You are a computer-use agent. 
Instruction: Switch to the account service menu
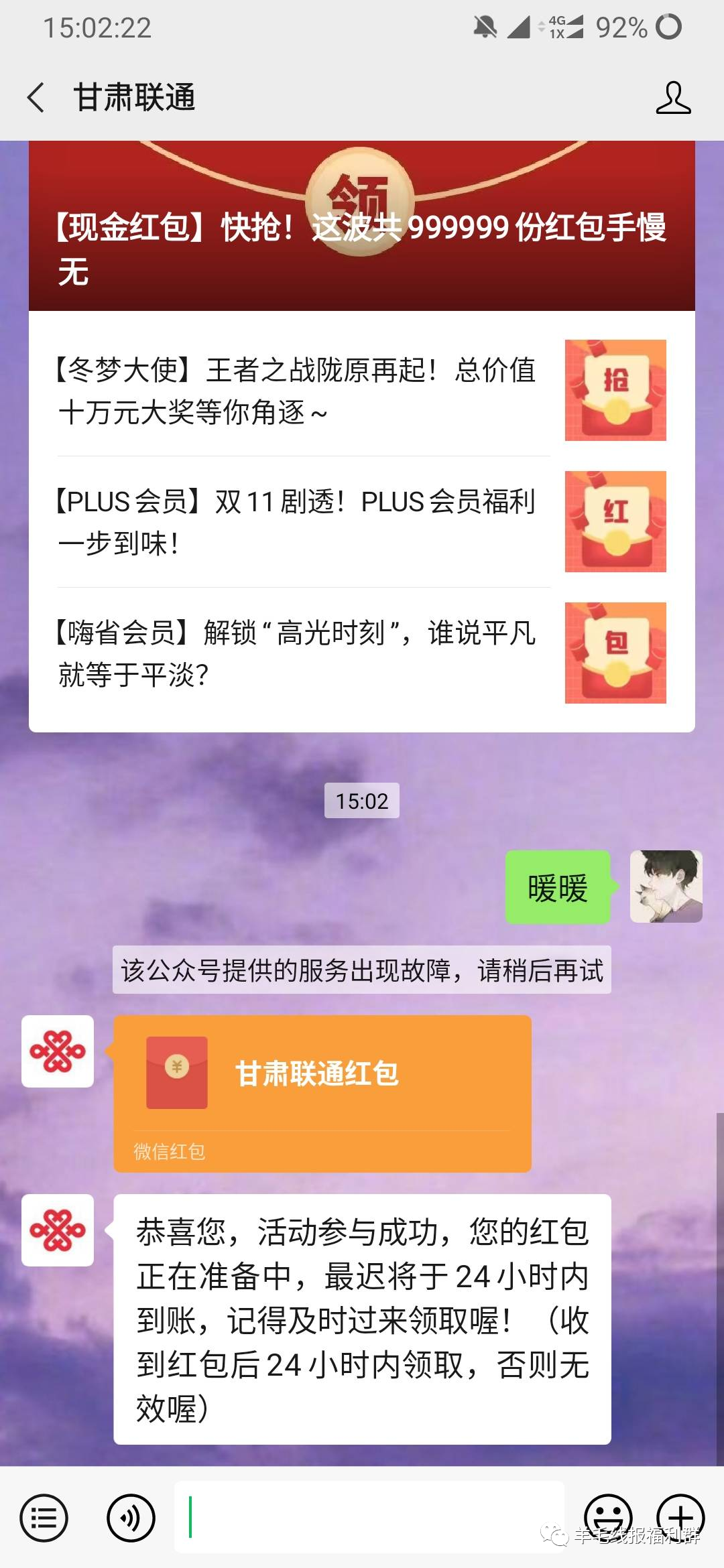44,1517
